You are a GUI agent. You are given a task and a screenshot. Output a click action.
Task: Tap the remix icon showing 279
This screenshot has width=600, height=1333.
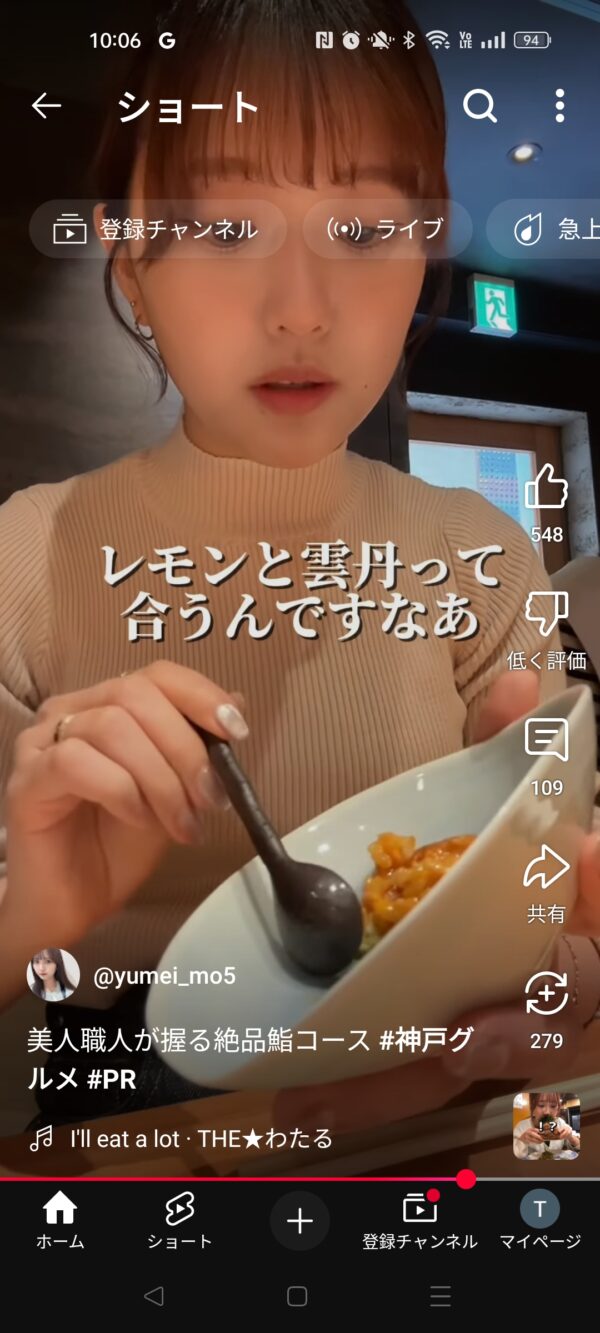(546, 995)
